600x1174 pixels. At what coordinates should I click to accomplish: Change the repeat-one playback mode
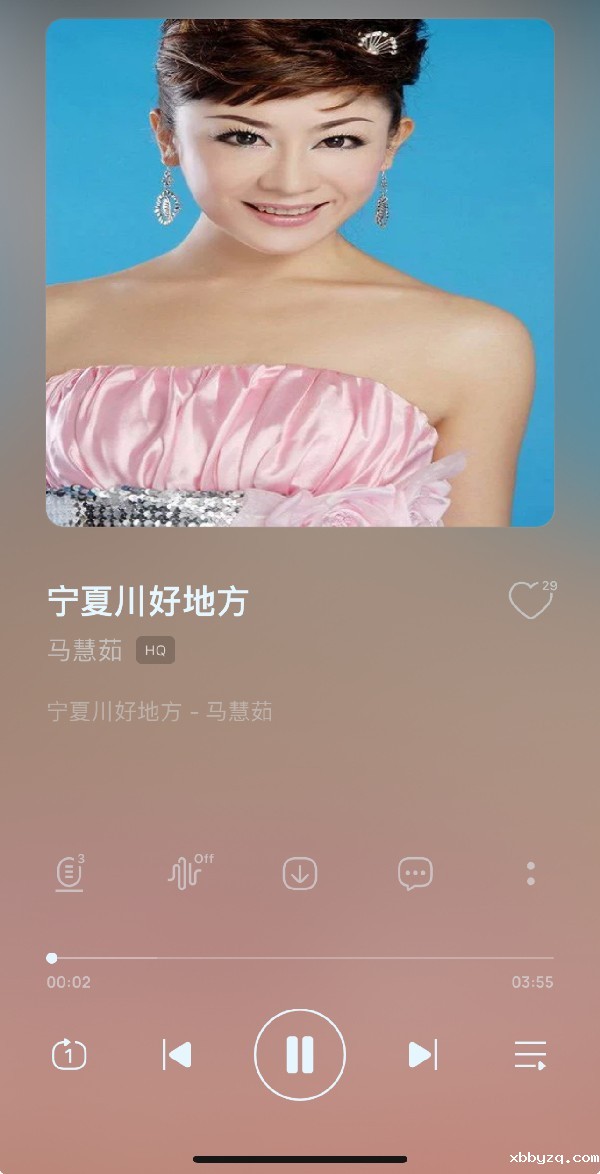click(69, 1055)
